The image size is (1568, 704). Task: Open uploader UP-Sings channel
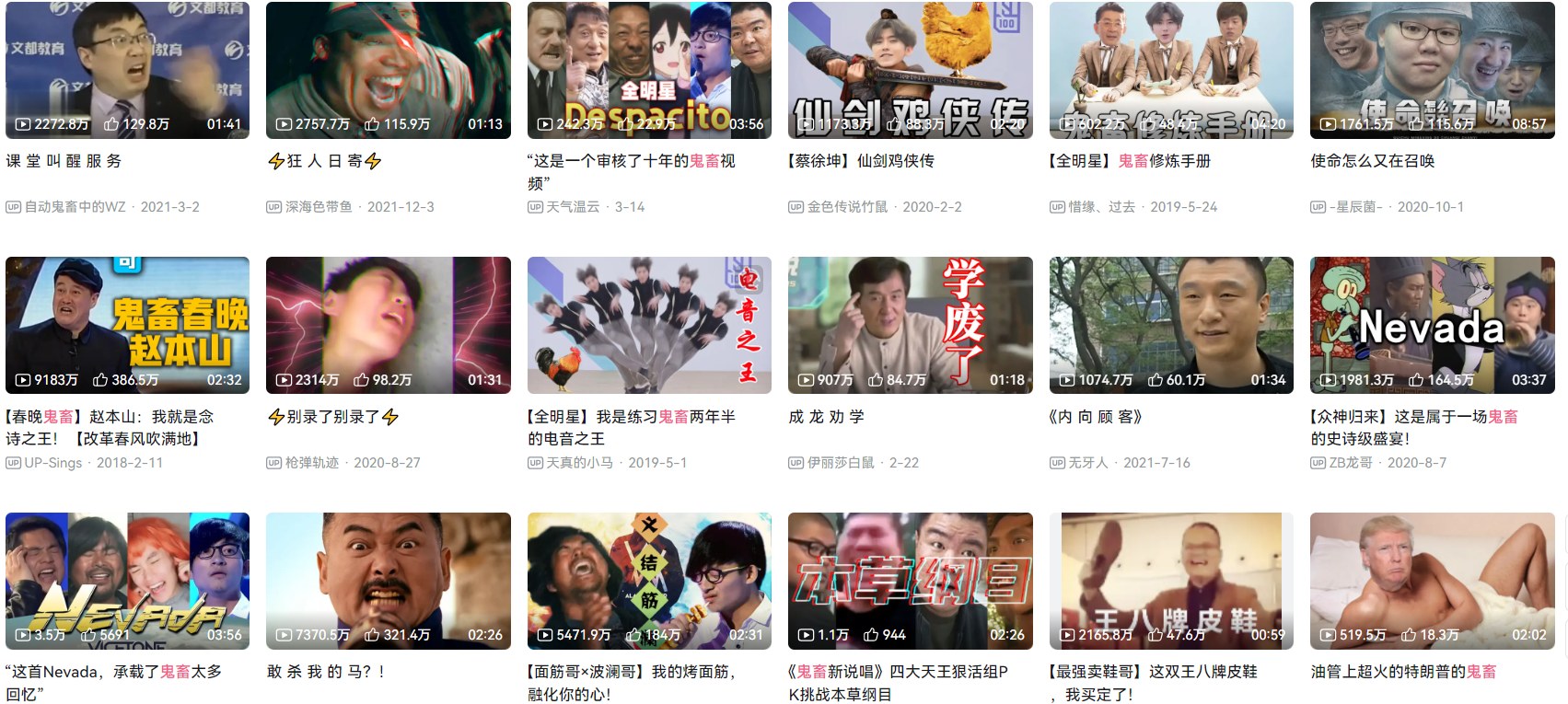click(x=52, y=463)
